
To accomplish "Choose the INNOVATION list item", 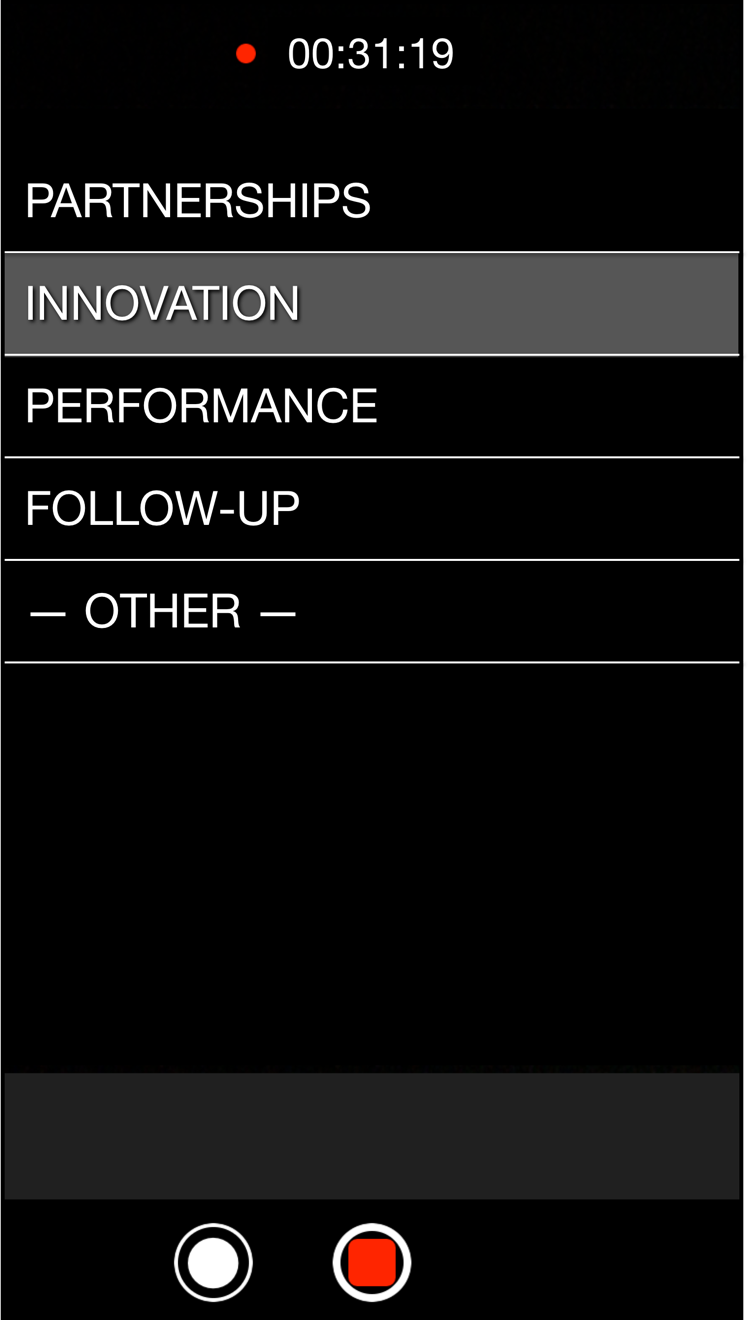I will (x=372, y=304).
